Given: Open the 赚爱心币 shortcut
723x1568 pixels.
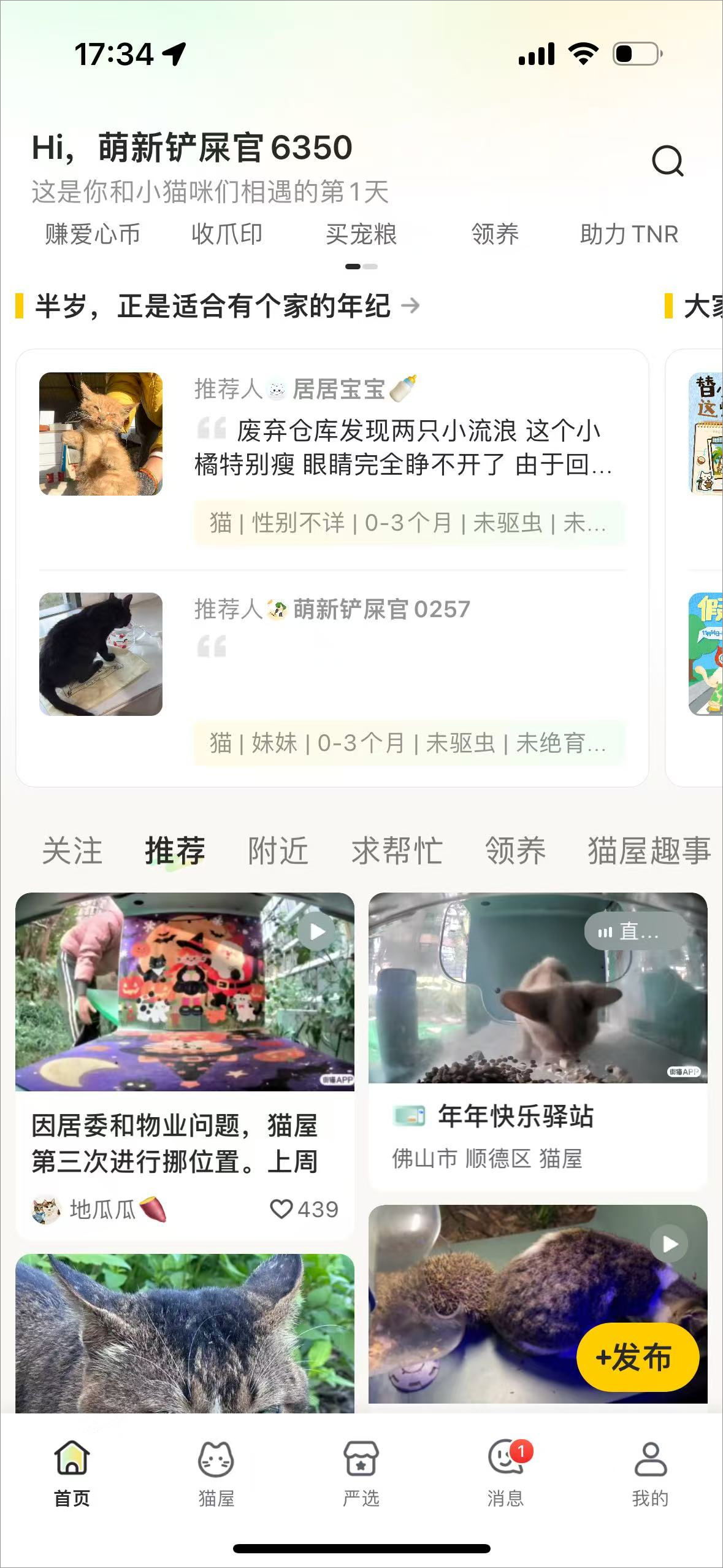Looking at the screenshot, I should (93, 234).
